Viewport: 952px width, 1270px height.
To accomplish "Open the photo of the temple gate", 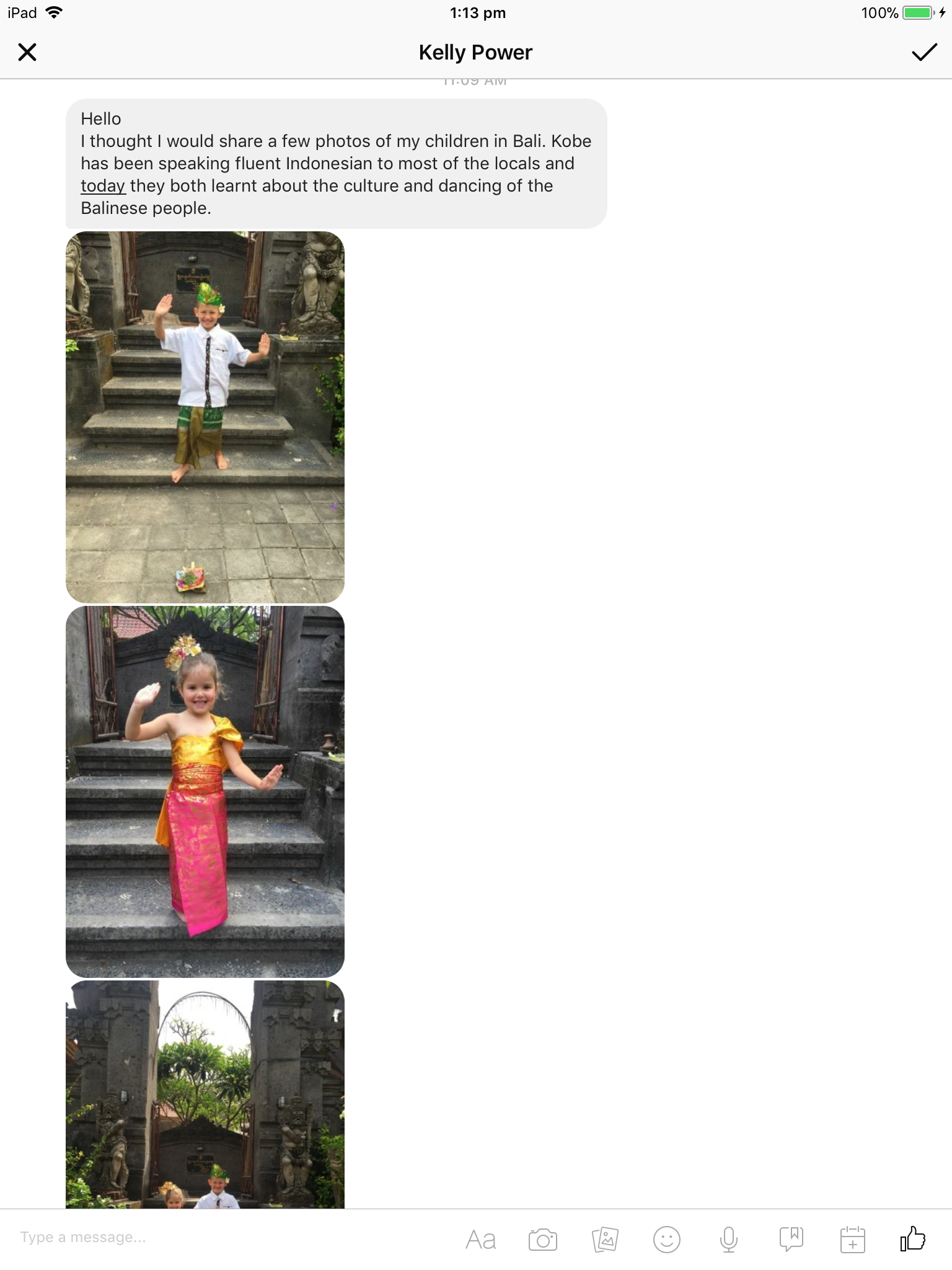I will click(x=205, y=1095).
